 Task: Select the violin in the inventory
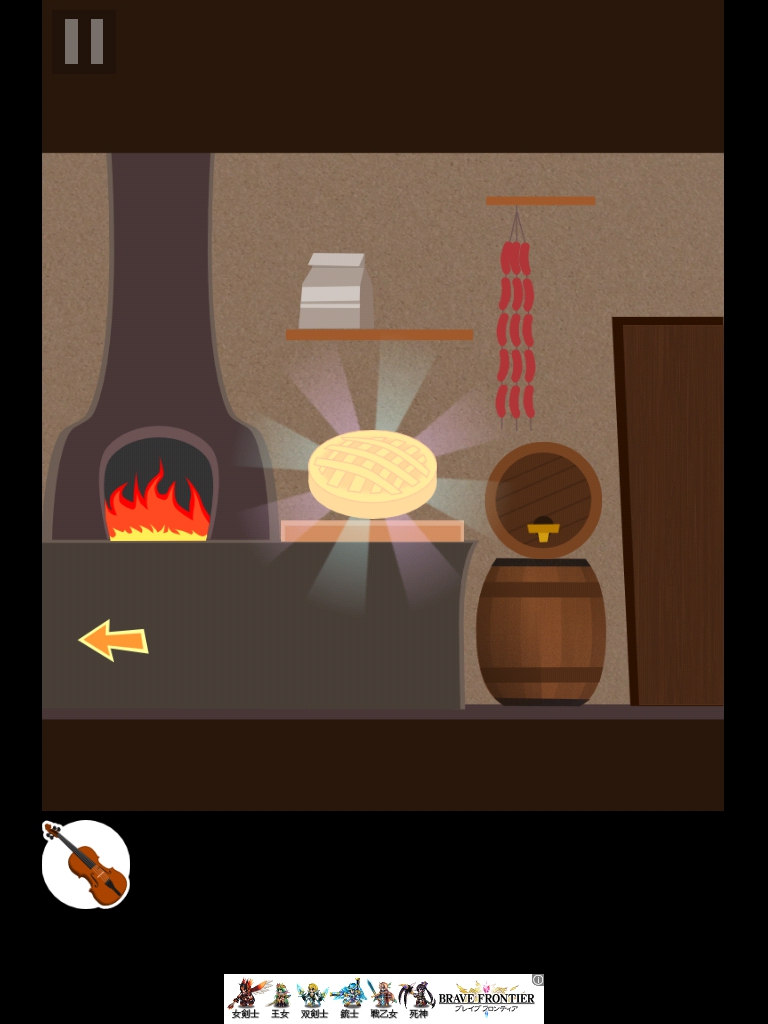86,864
